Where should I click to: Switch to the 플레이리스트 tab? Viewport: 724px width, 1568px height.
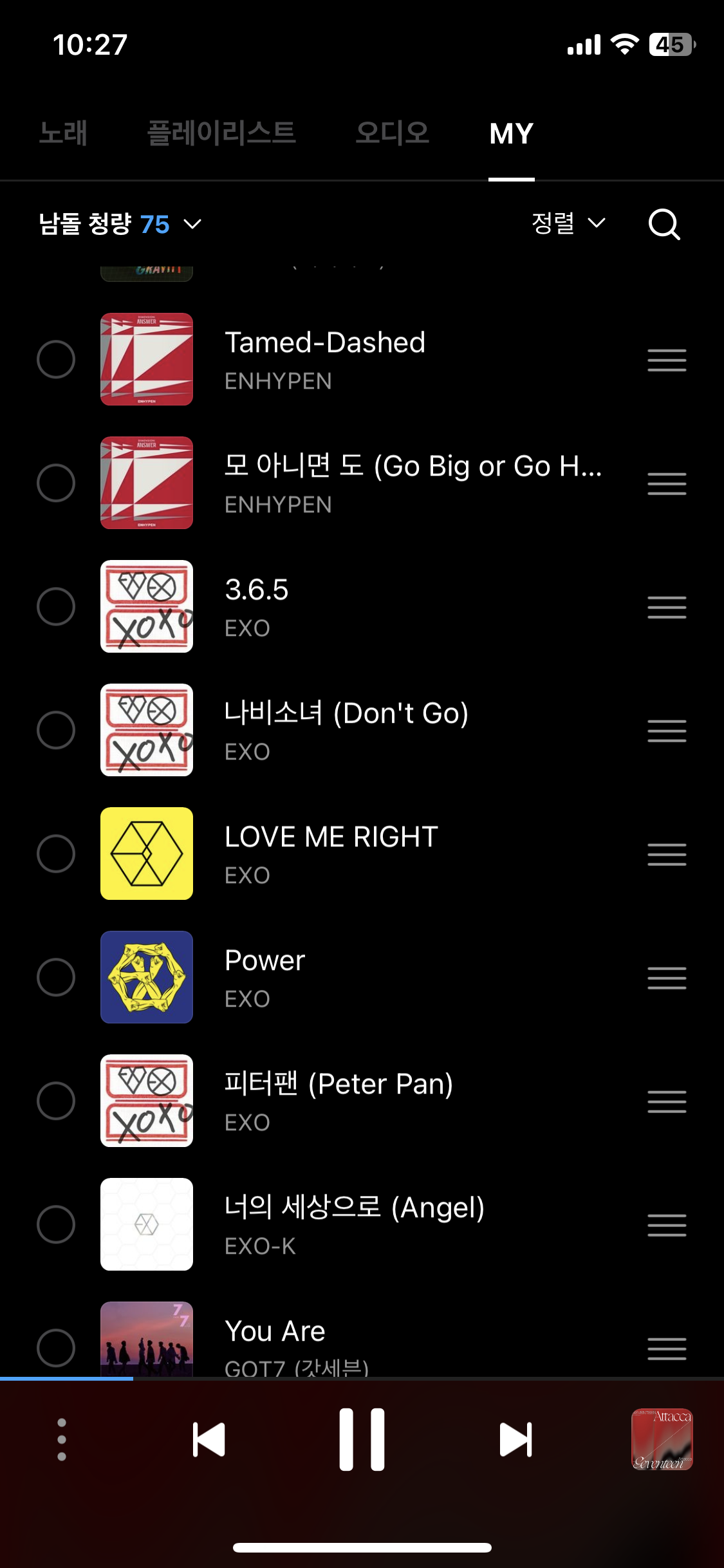(221, 133)
